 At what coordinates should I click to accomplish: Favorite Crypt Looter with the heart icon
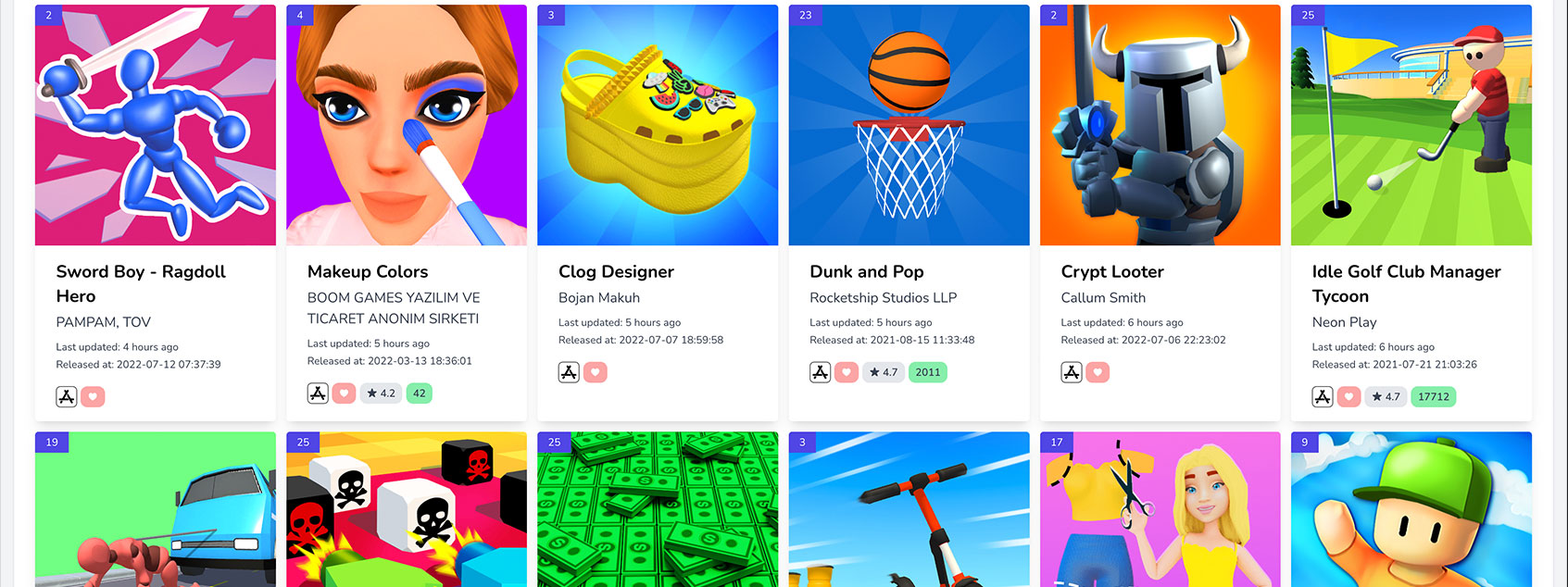(x=1098, y=372)
